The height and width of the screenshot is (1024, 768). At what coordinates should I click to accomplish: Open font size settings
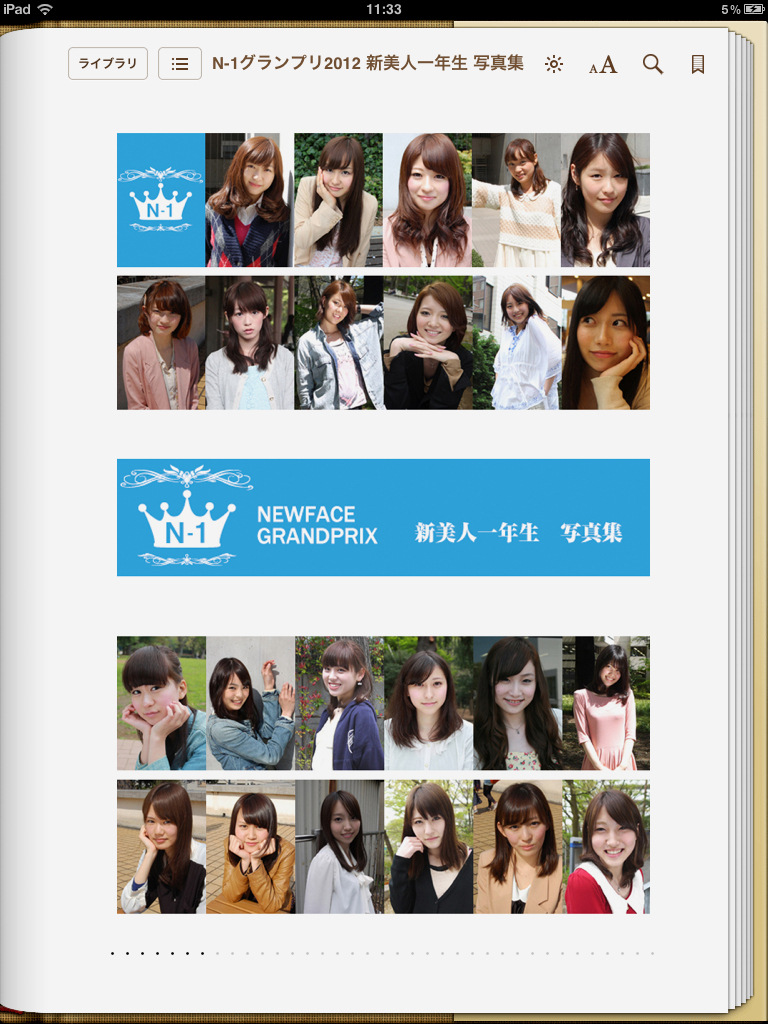point(603,65)
